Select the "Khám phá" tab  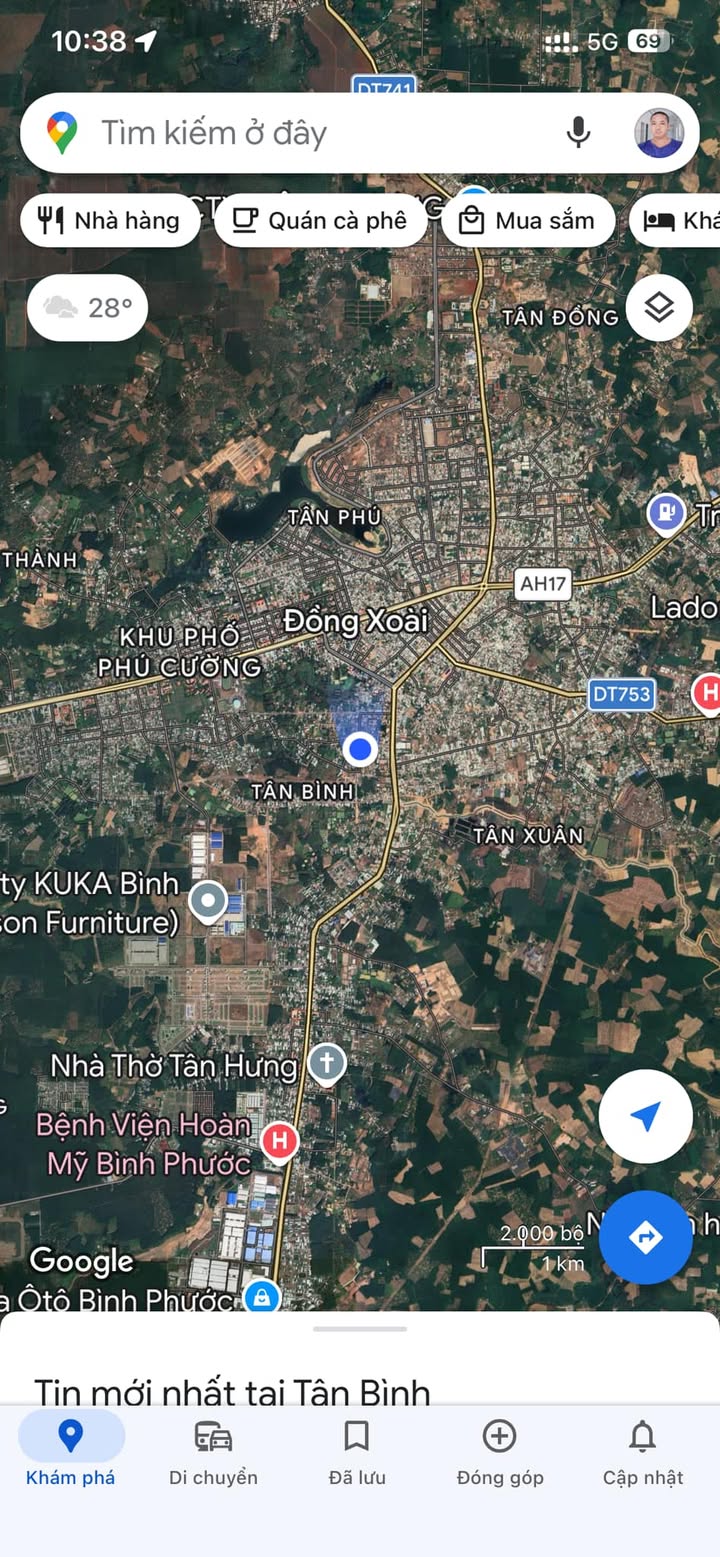71,1452
